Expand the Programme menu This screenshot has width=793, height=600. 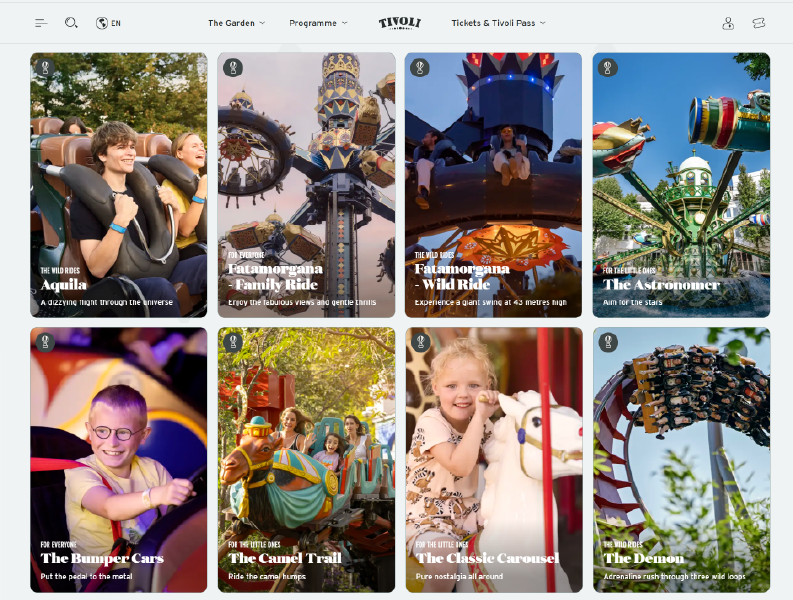[x=318, y=23]
